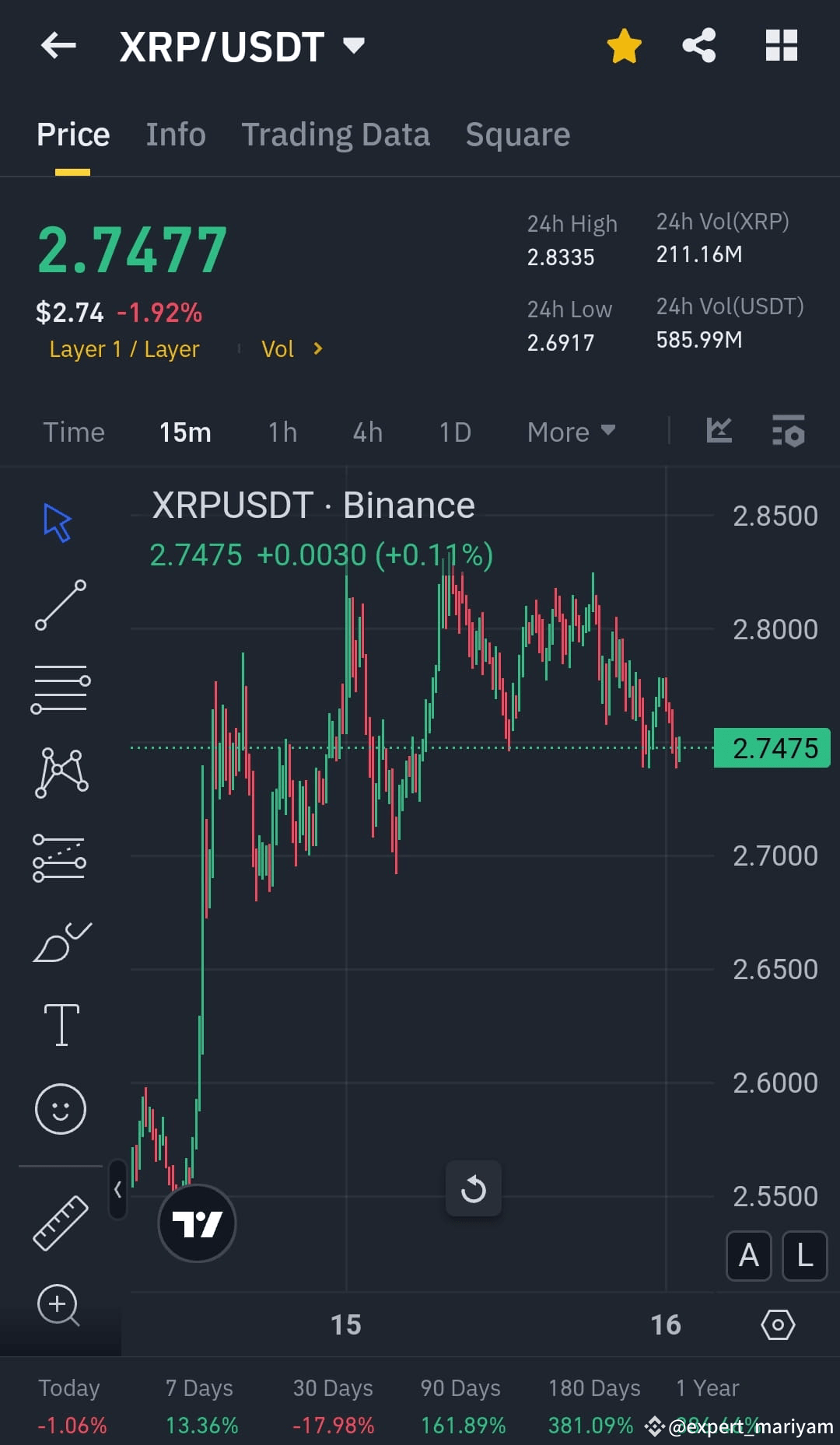Viewport: 840px width, 1445px height.
Task: Open the emoji sticker tool
Action: click(61, 1110)
